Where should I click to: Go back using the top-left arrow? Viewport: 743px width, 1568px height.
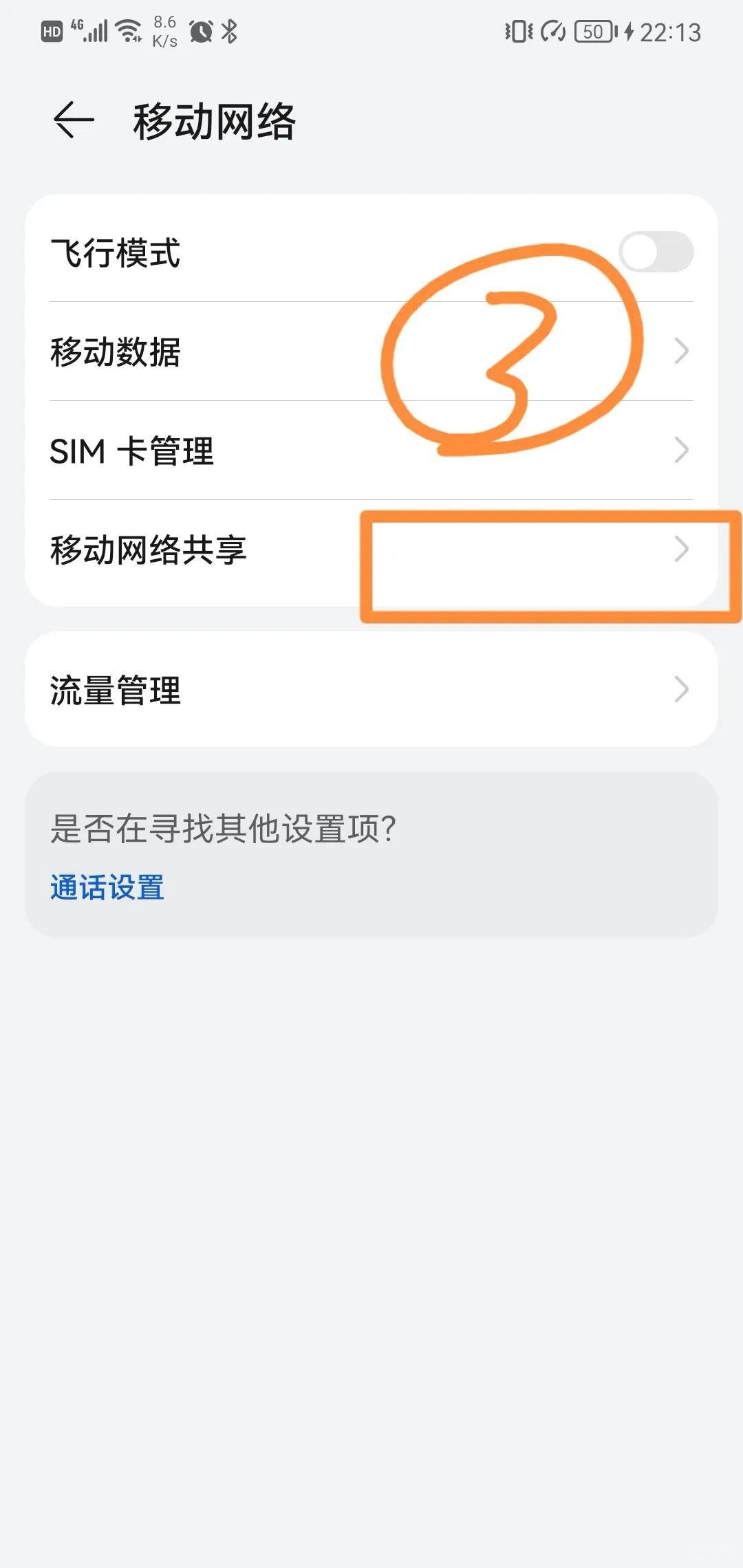[74, 120]
